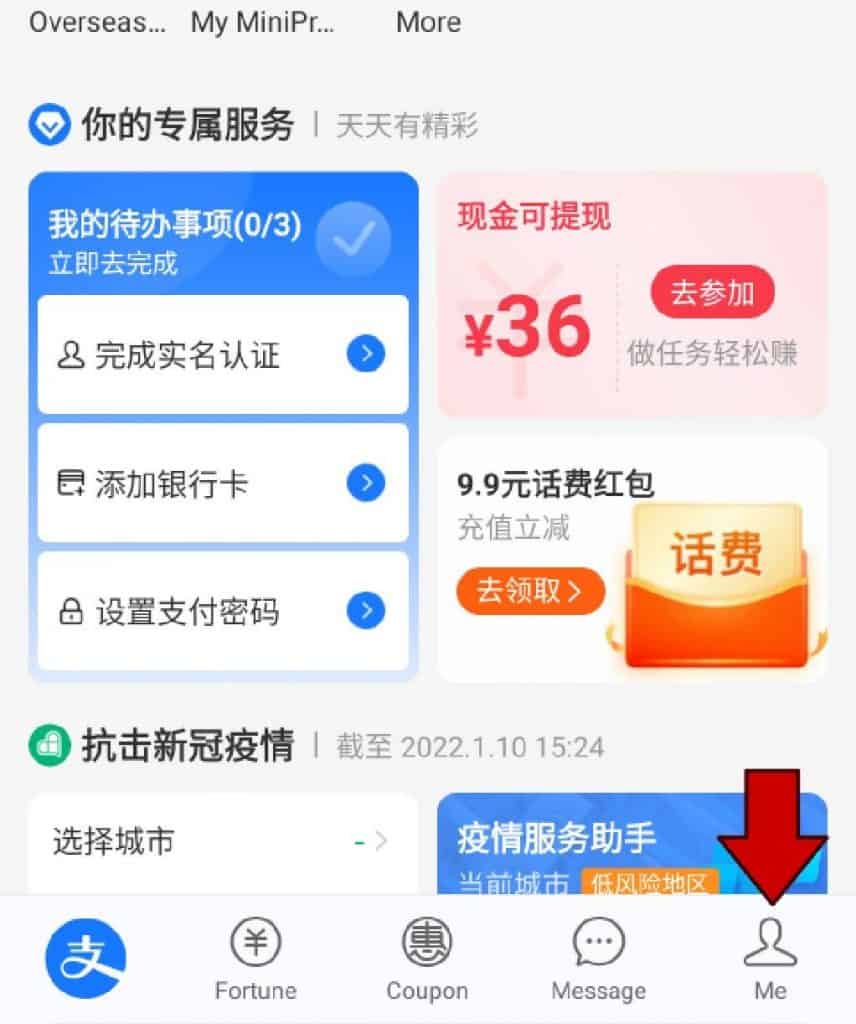The image size is (856, 1024).
Task: Open the More services shortcut
Action: tap(429, 23)
